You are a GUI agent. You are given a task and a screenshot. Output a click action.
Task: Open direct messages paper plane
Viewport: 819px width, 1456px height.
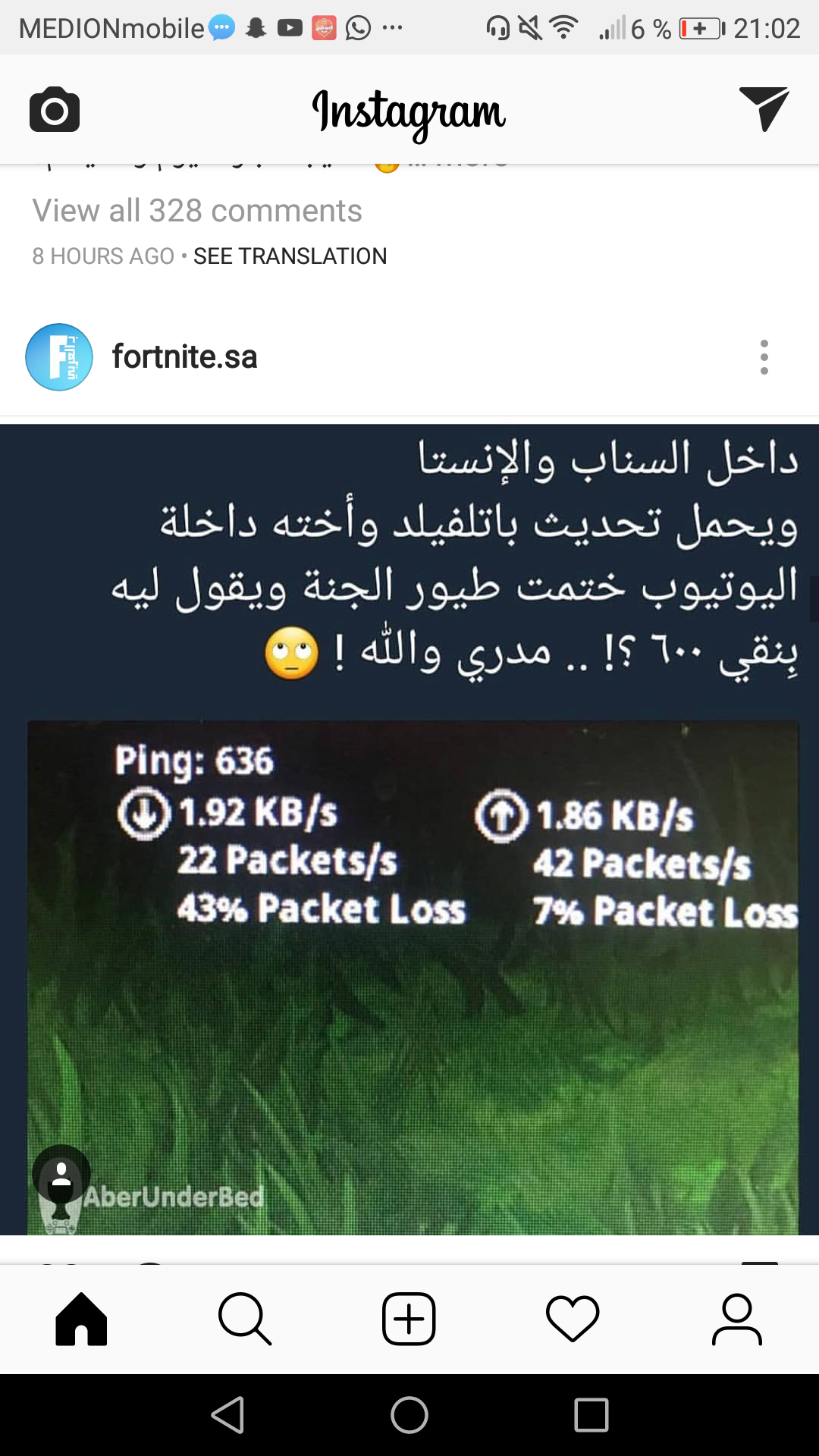[x=764, y=108]
